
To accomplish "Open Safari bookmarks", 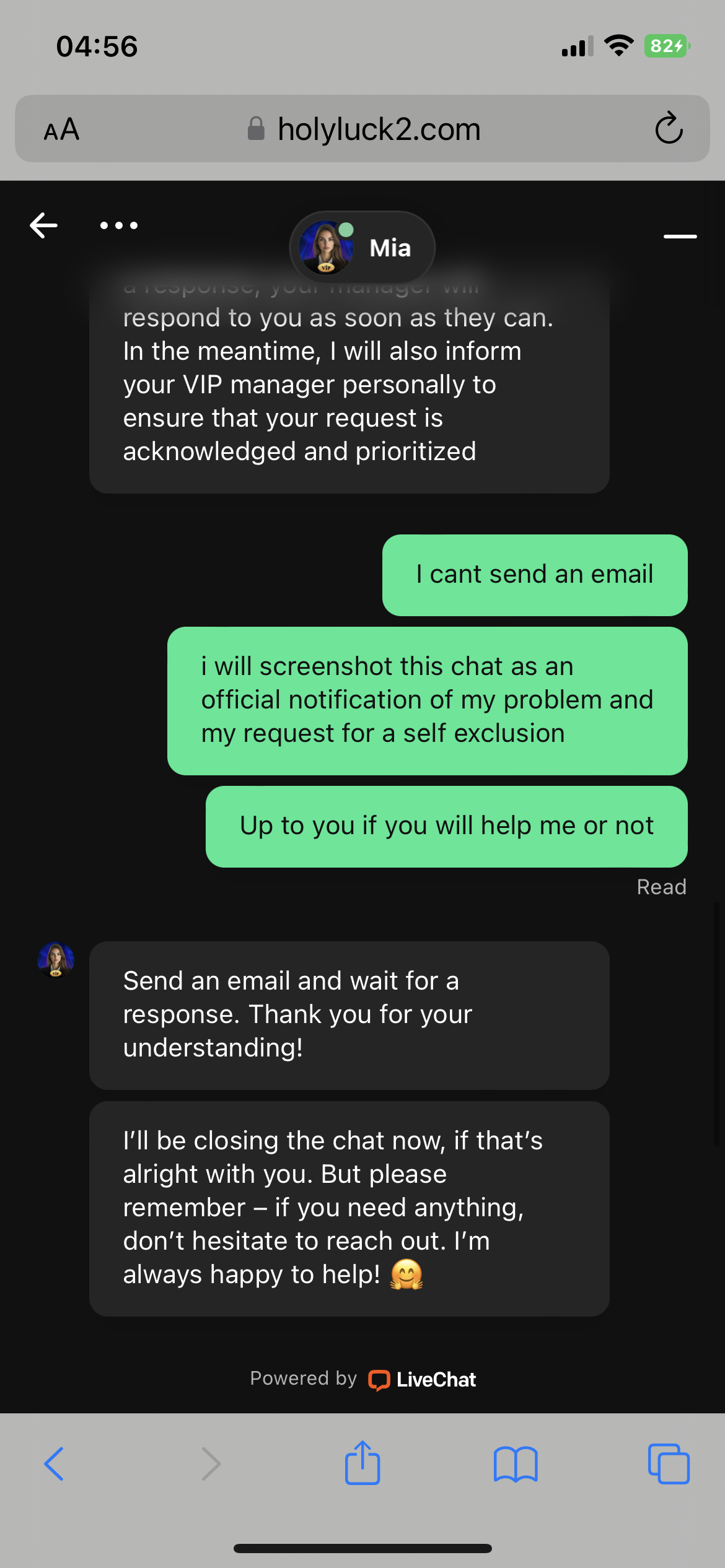I will pos(516,1464).
